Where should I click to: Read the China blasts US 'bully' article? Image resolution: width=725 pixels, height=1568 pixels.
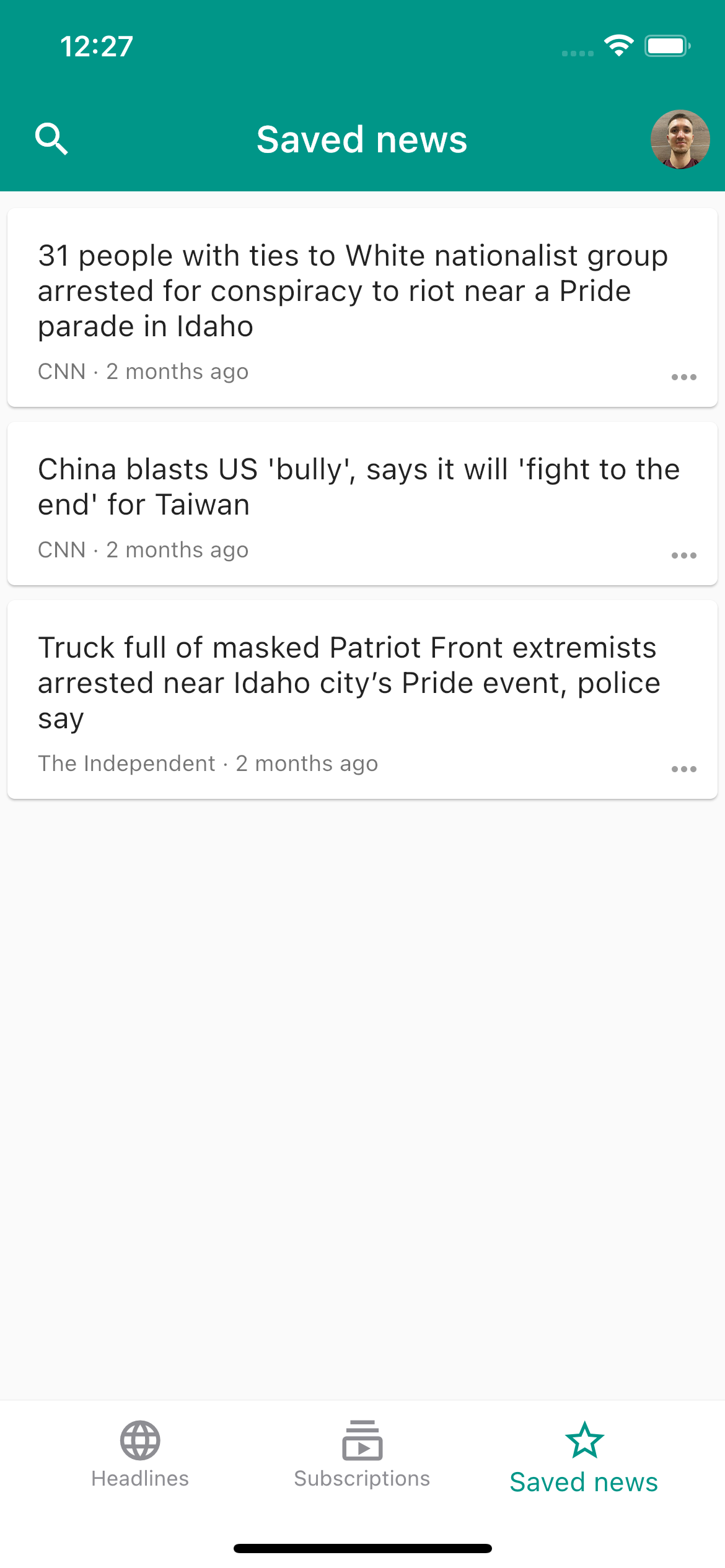click(362, 503)
